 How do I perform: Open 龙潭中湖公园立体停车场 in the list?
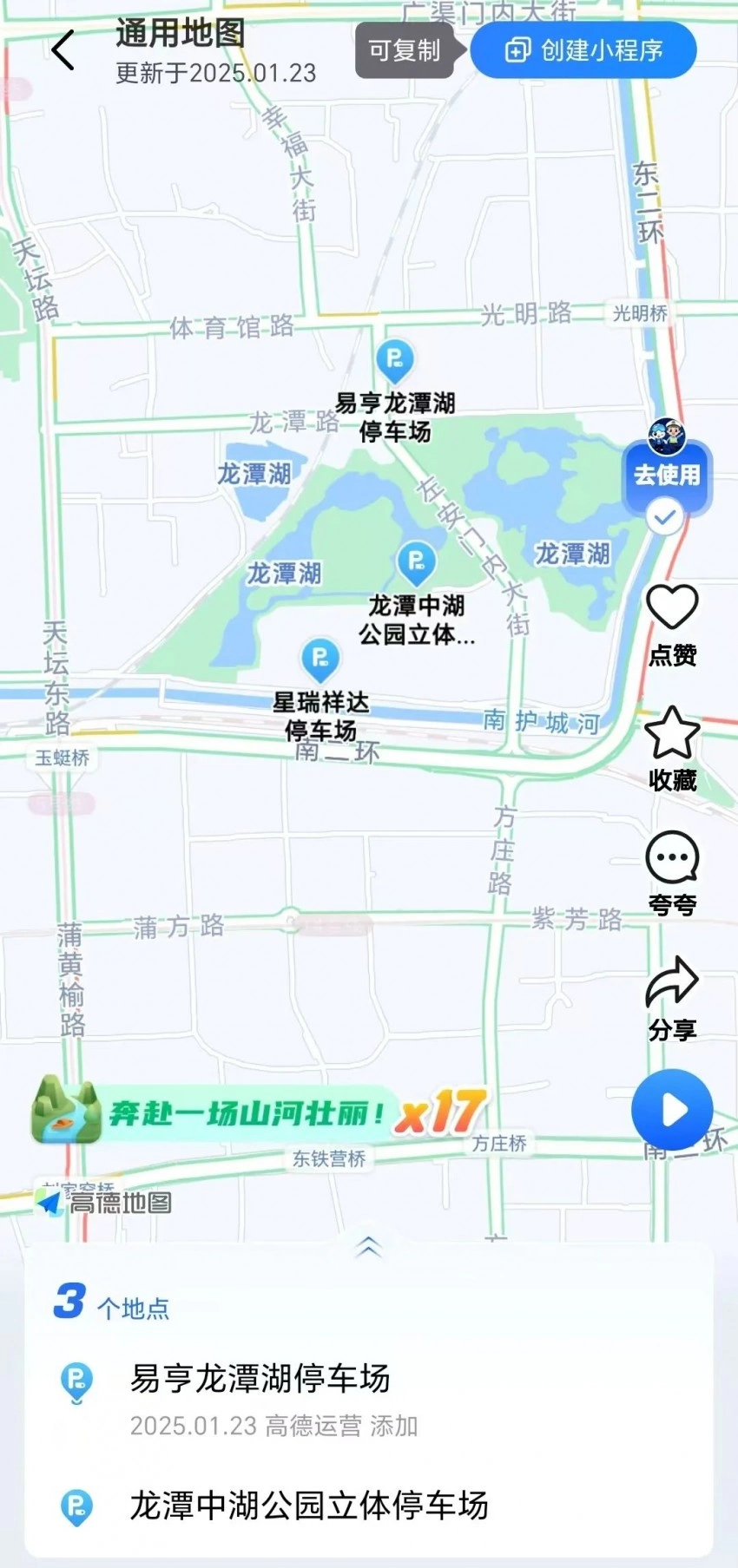tap(308, 1506)
